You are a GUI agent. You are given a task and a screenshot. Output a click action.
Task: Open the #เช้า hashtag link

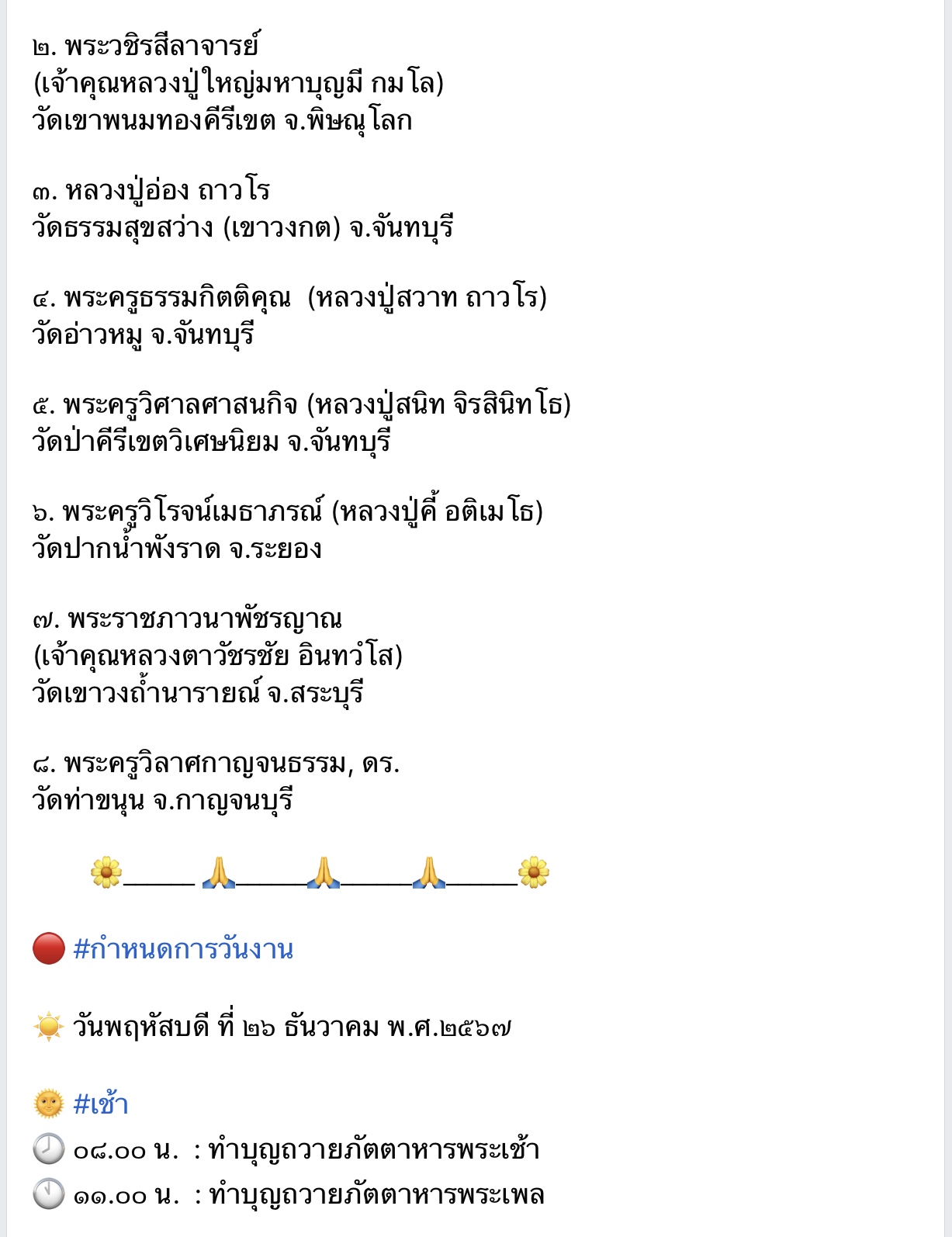101,1104
